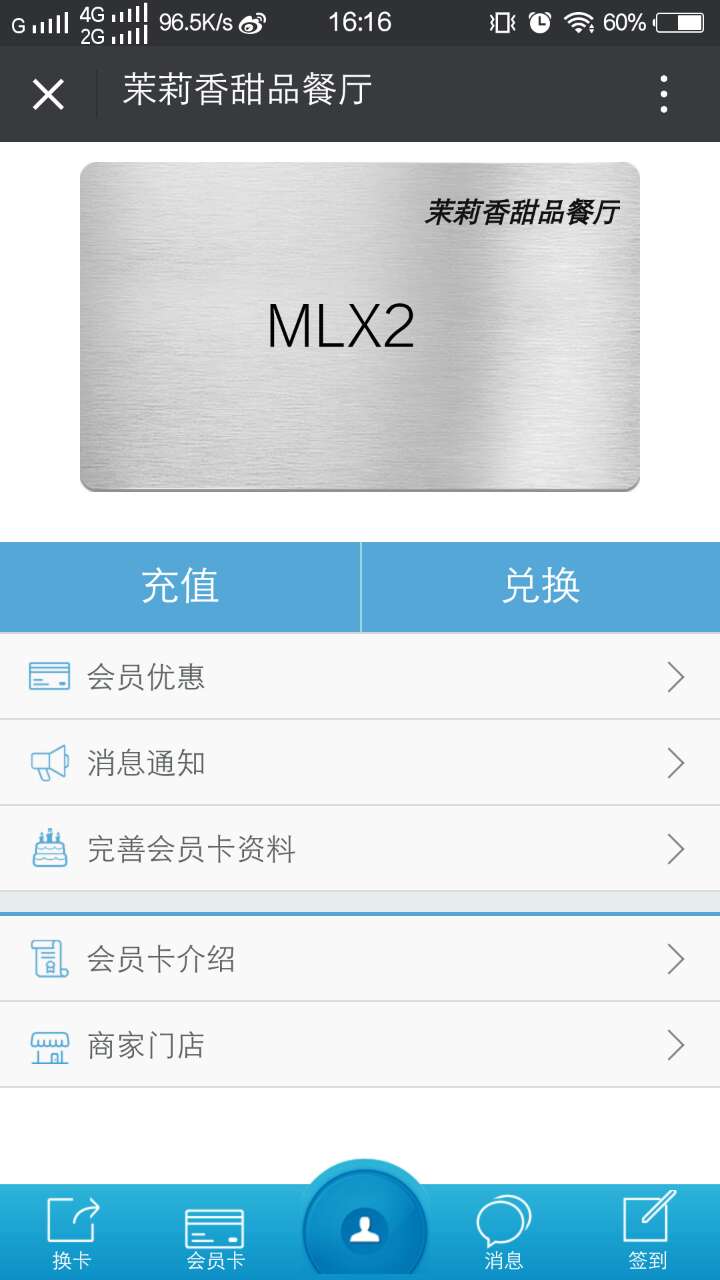Image resolution: width=720 pixels, height=1280 pixels.
Task: Tap the 充值 recharge button
Action: coord(180,587)
